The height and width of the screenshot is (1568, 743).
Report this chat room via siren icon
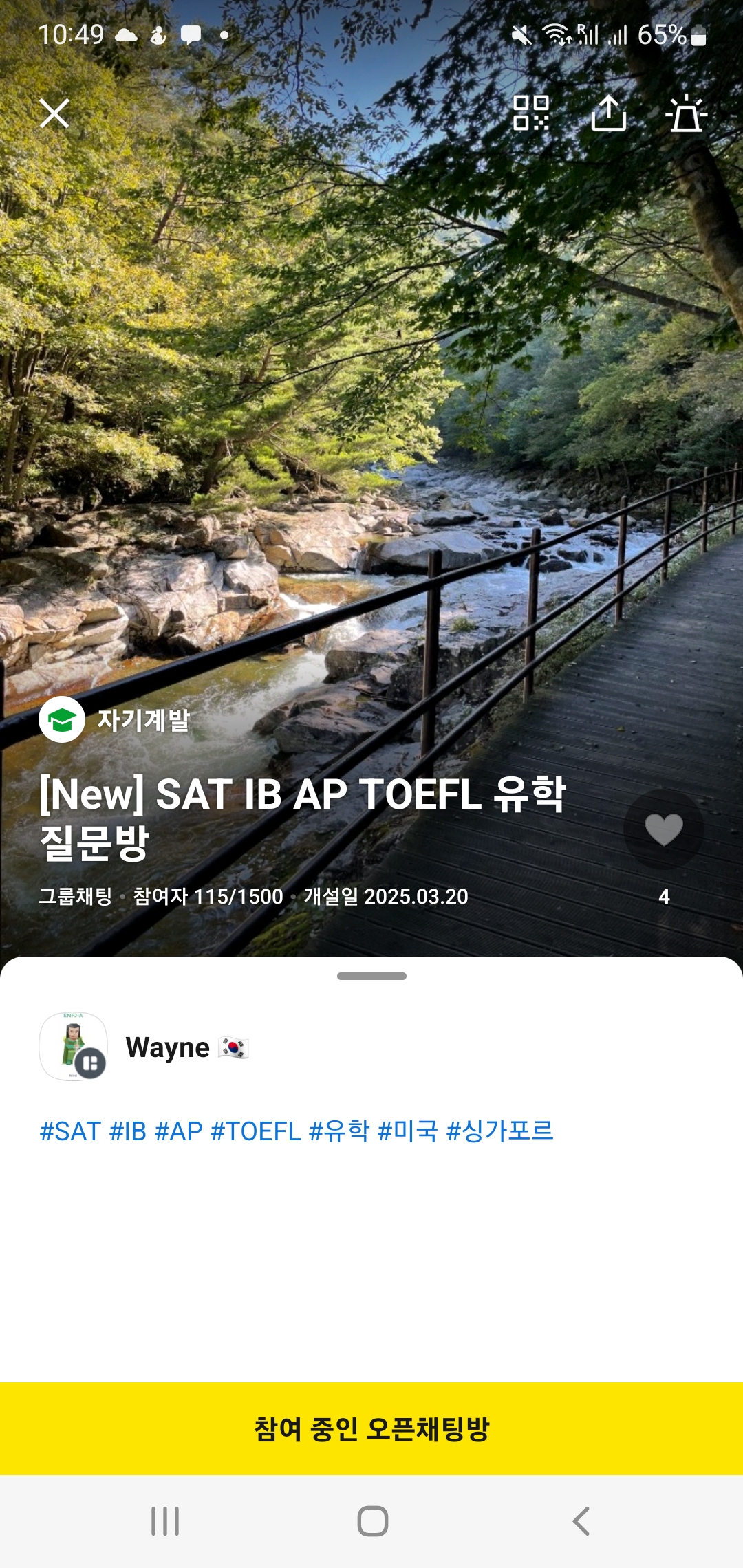click(686, 113)
